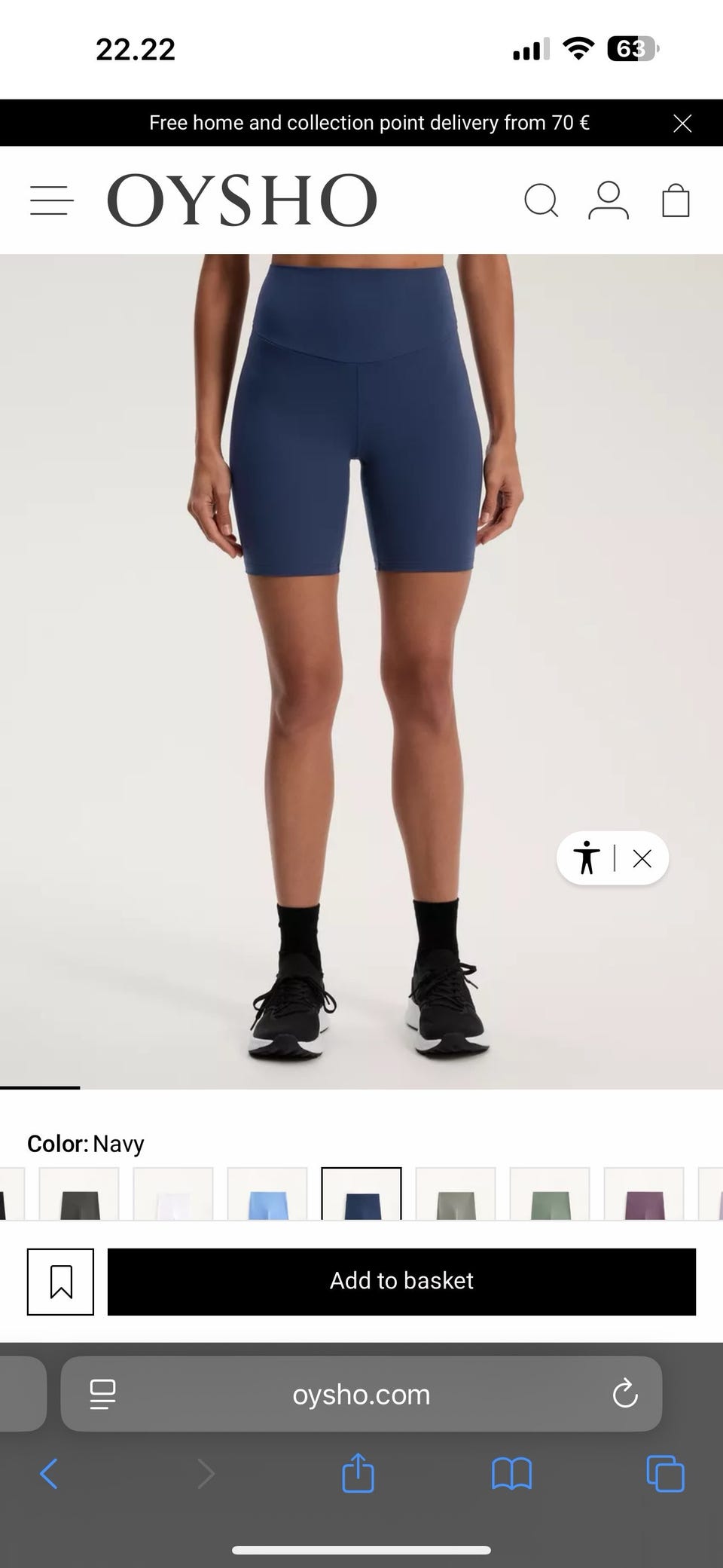This screenshot has width=723, height=1568.
Task: Choose the grey color swatch
Action: (456, 1195)
